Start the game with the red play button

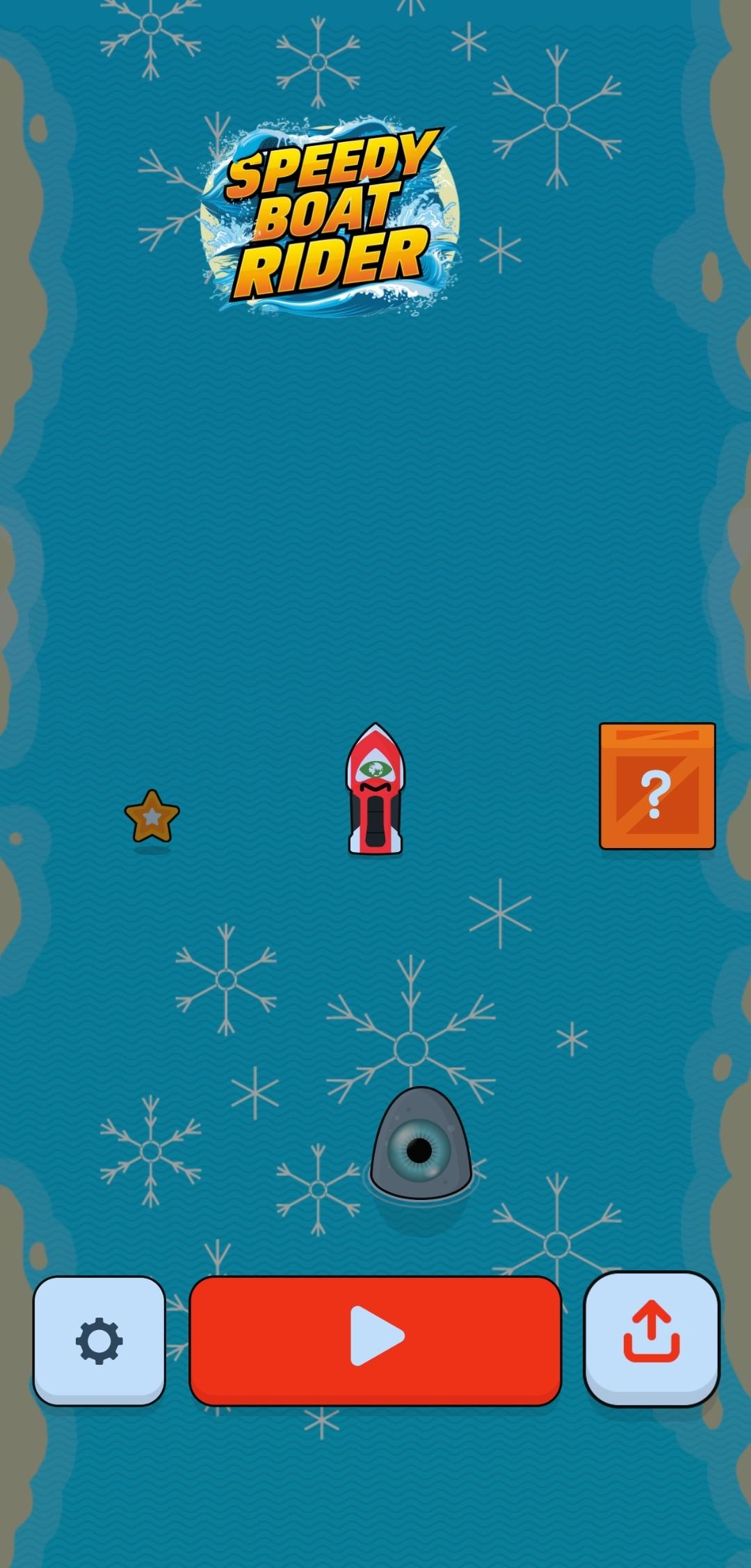375,1340
